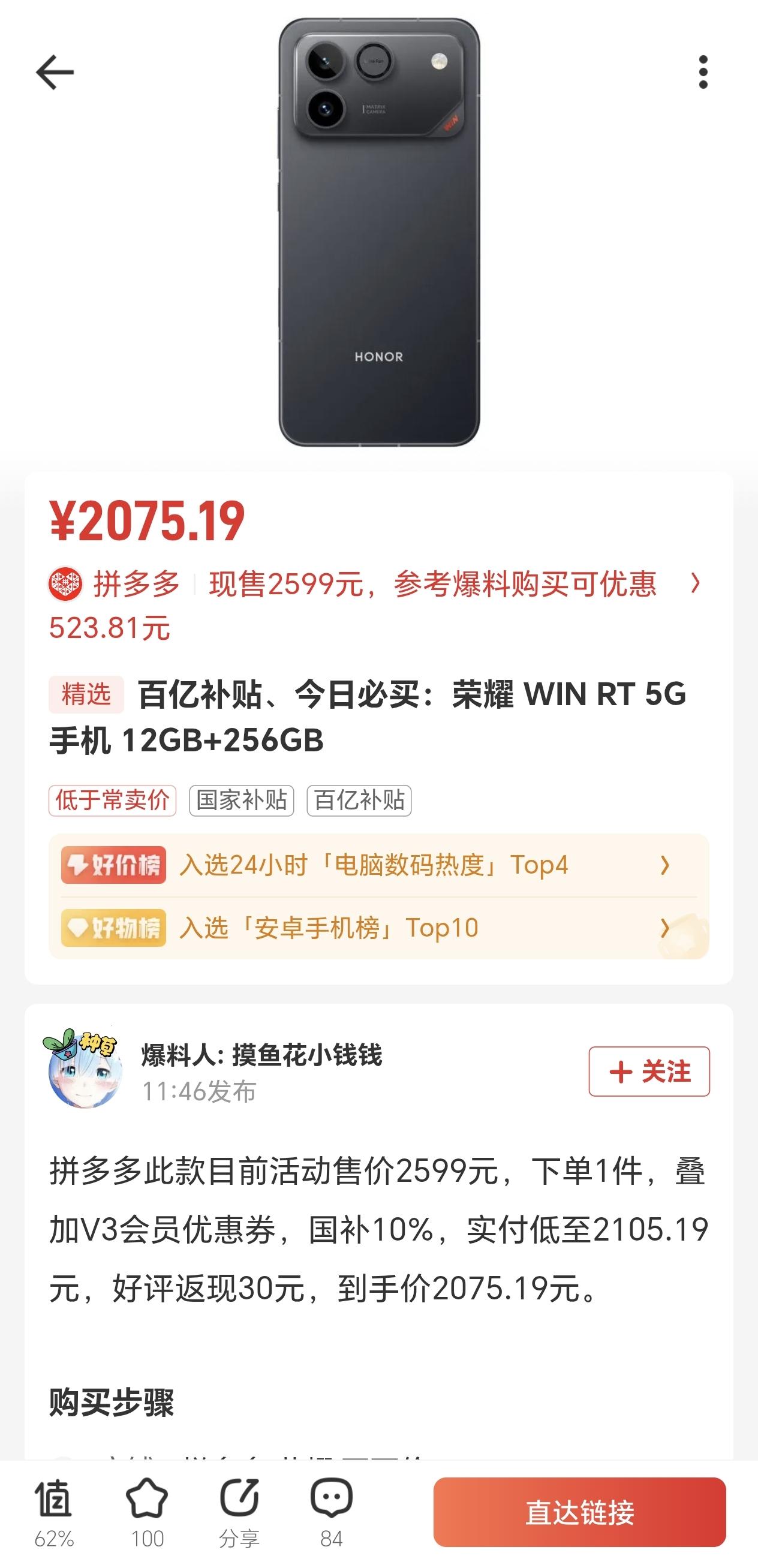
Task: Tap the back arrow at top left
Action: 53,73
